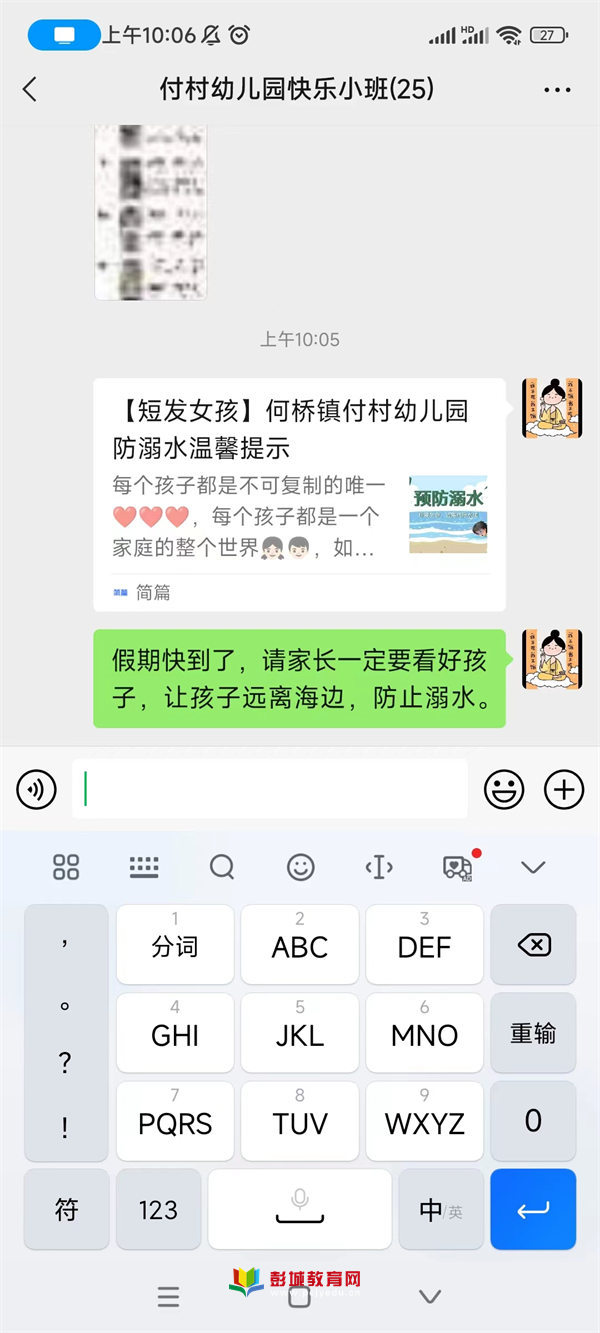Toggle the 中/英 language key
The height and width of the screenshot is (1333, 600).
tap(440, 1209)
